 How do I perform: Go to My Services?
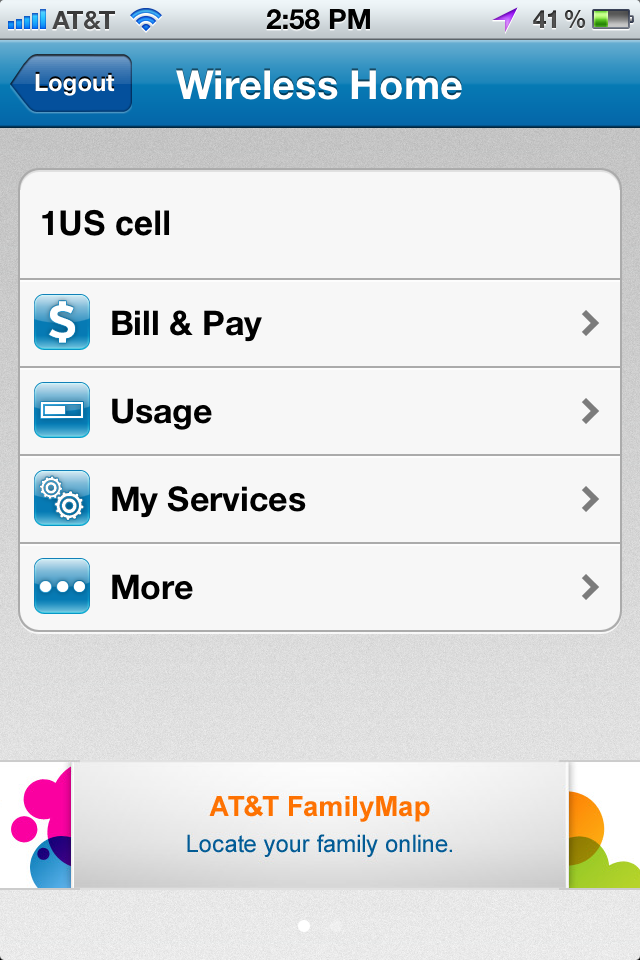click(320, 499)
